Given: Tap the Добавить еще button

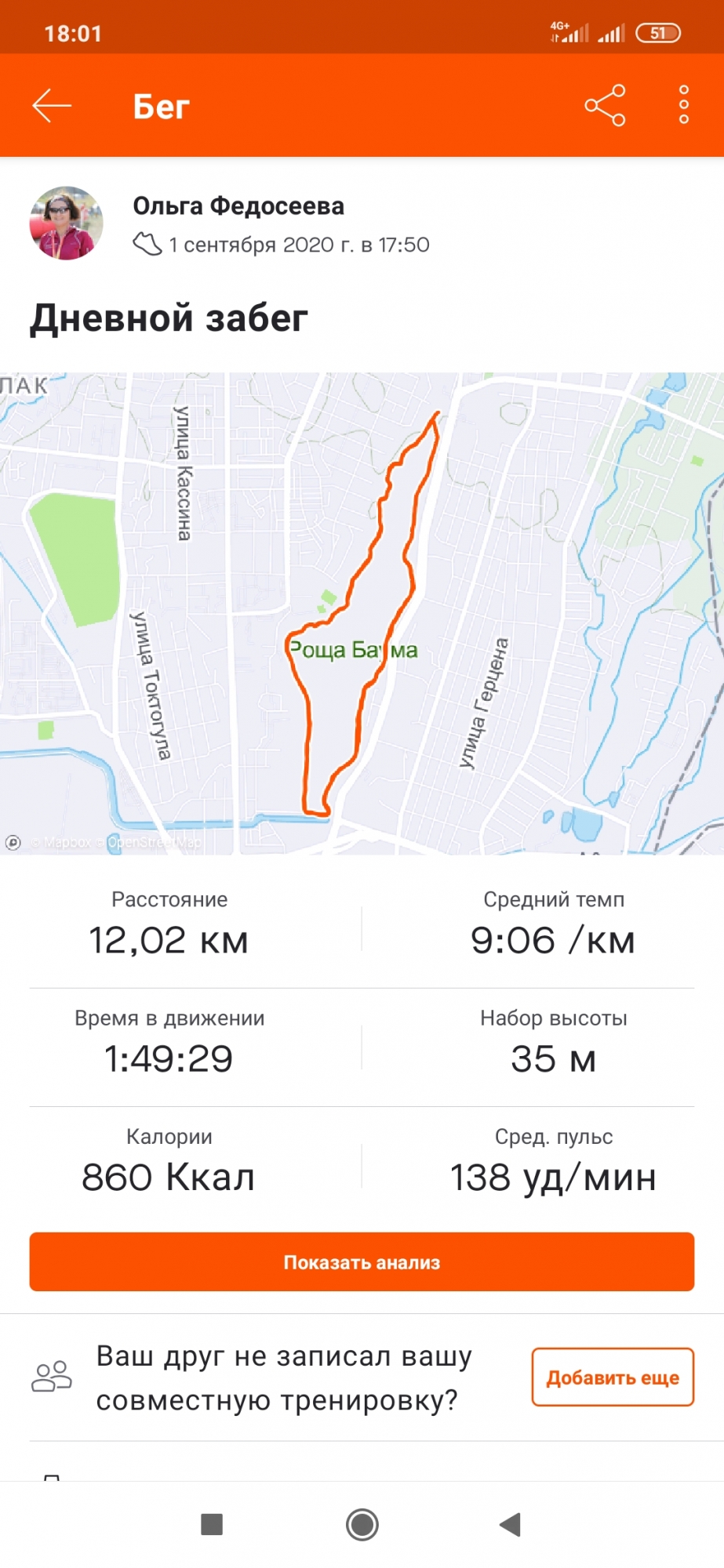Looking at the screenshot, I should [x=613, y=1377].
